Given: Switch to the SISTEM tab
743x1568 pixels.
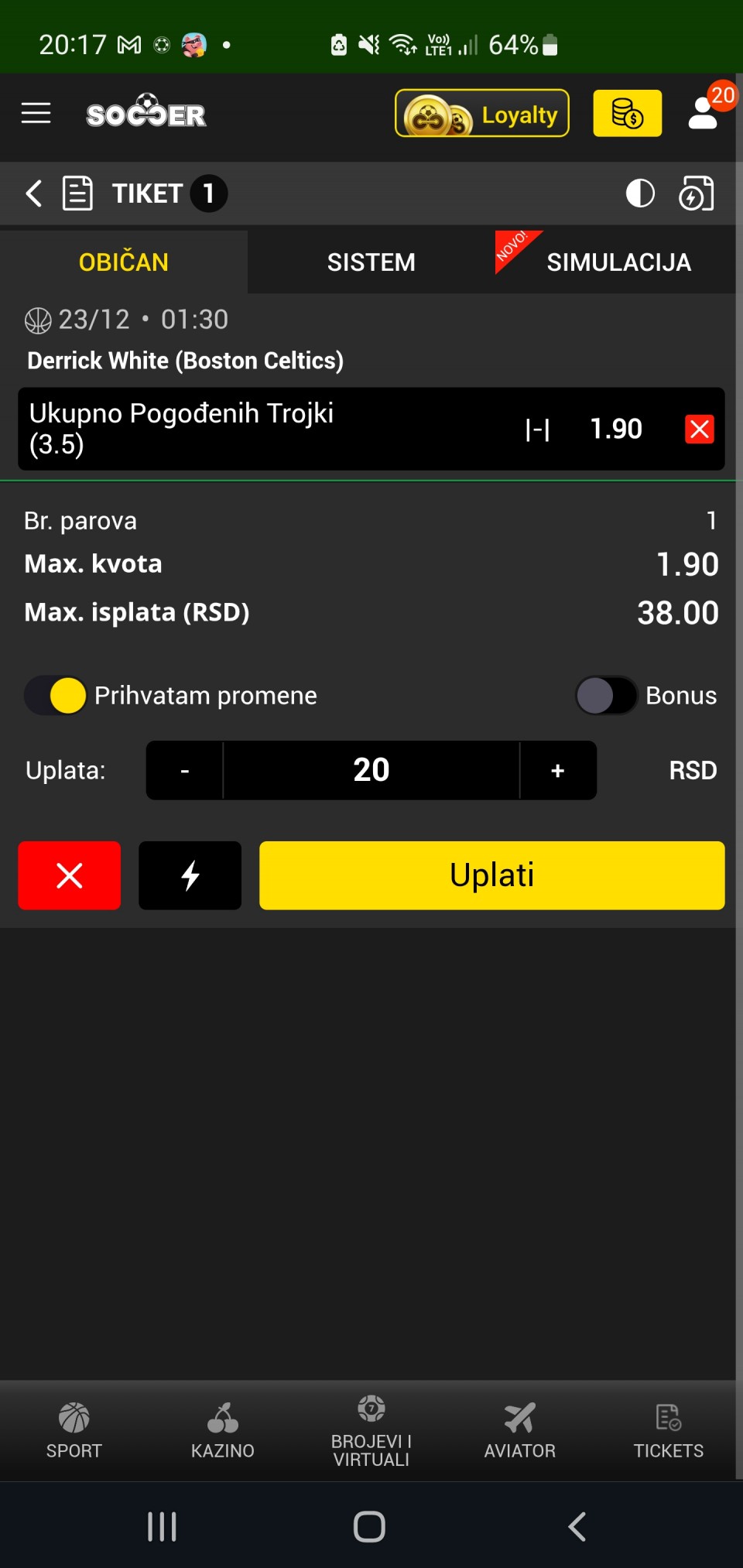Looking at the screenshot, I should 371,262.
